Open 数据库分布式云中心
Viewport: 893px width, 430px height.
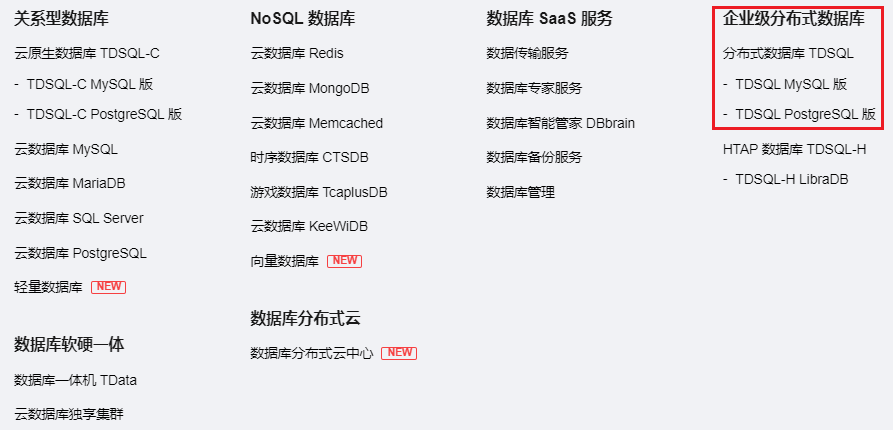tap(312, 353)
